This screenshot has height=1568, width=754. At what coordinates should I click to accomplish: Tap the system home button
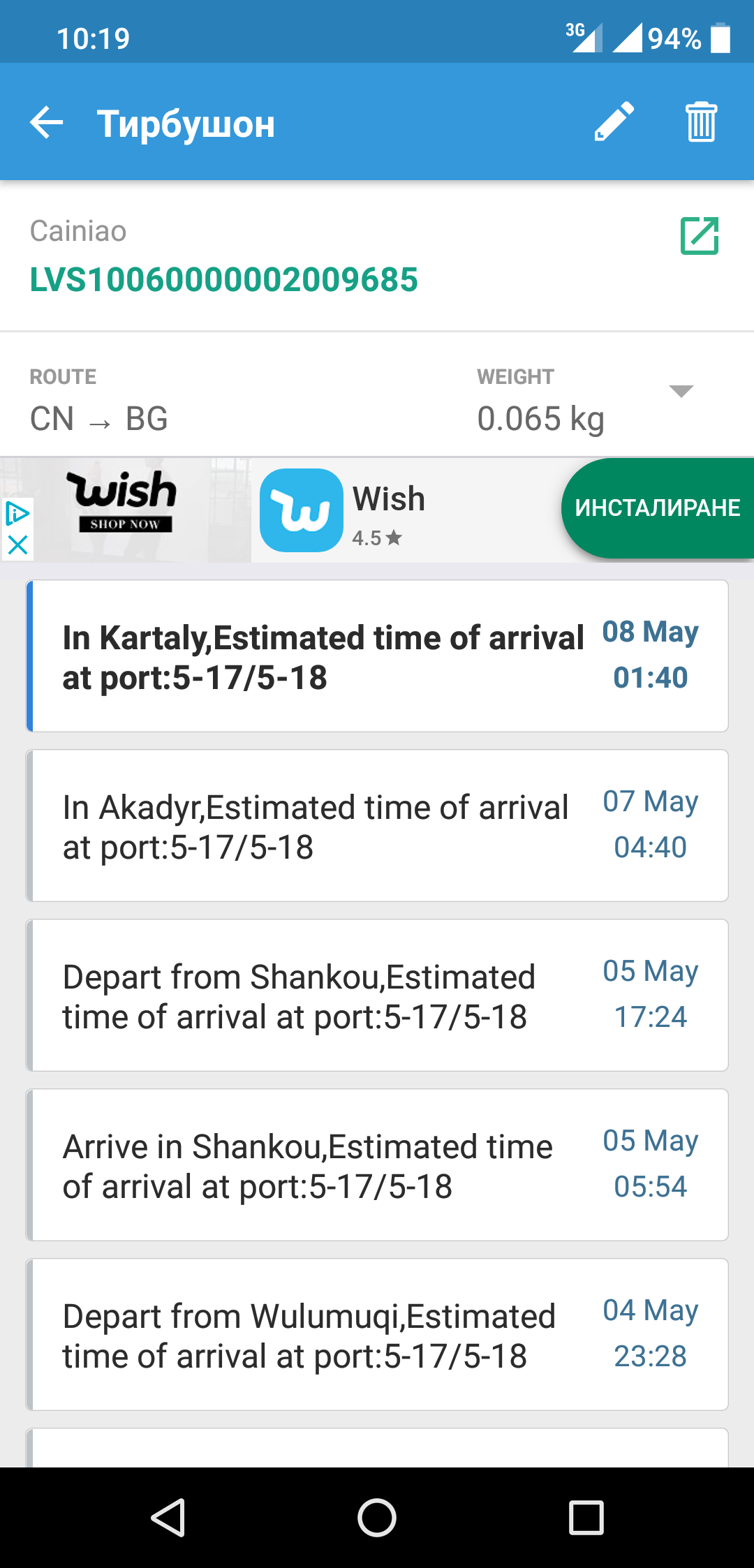(x=377, y=1518)
